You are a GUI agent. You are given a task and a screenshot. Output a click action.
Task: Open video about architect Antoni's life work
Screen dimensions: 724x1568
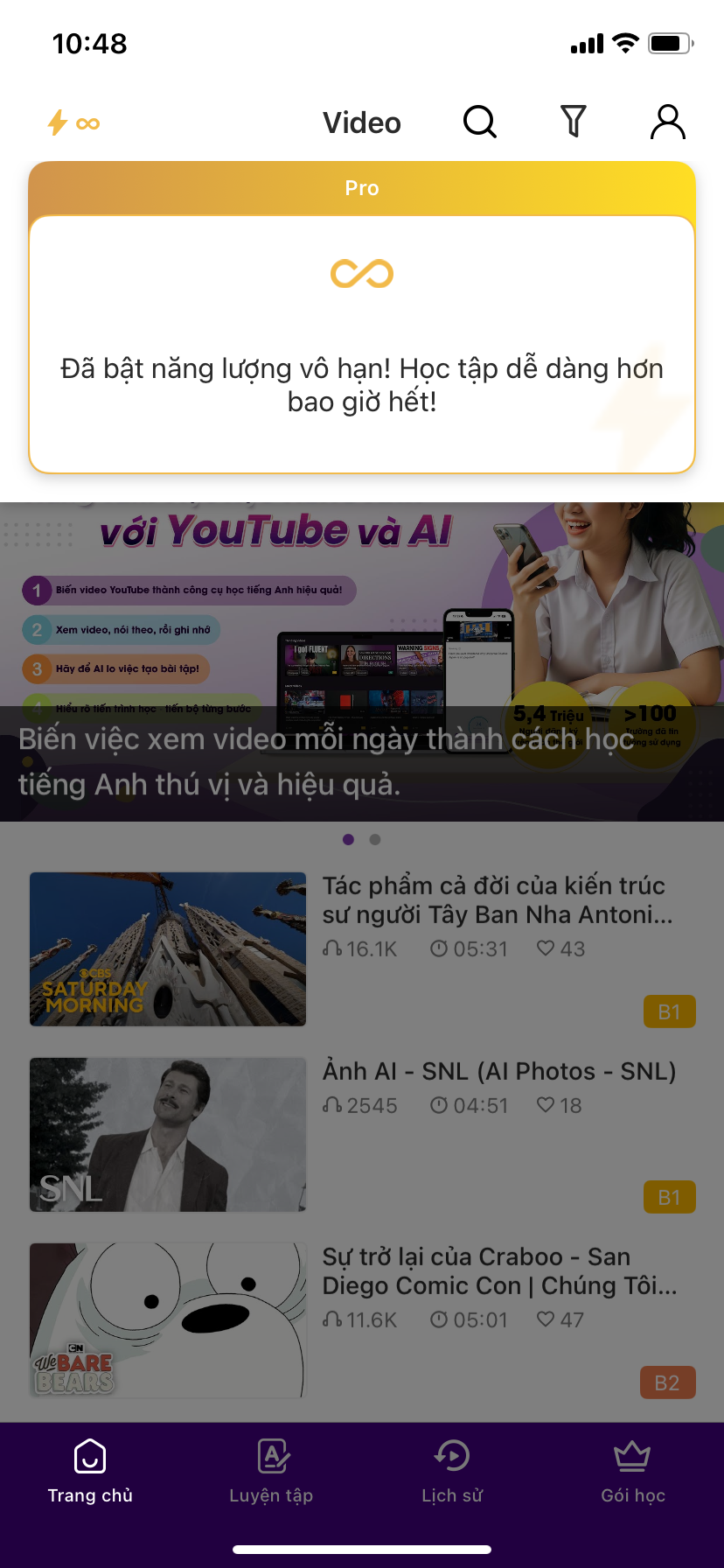[x=362, y=949]
